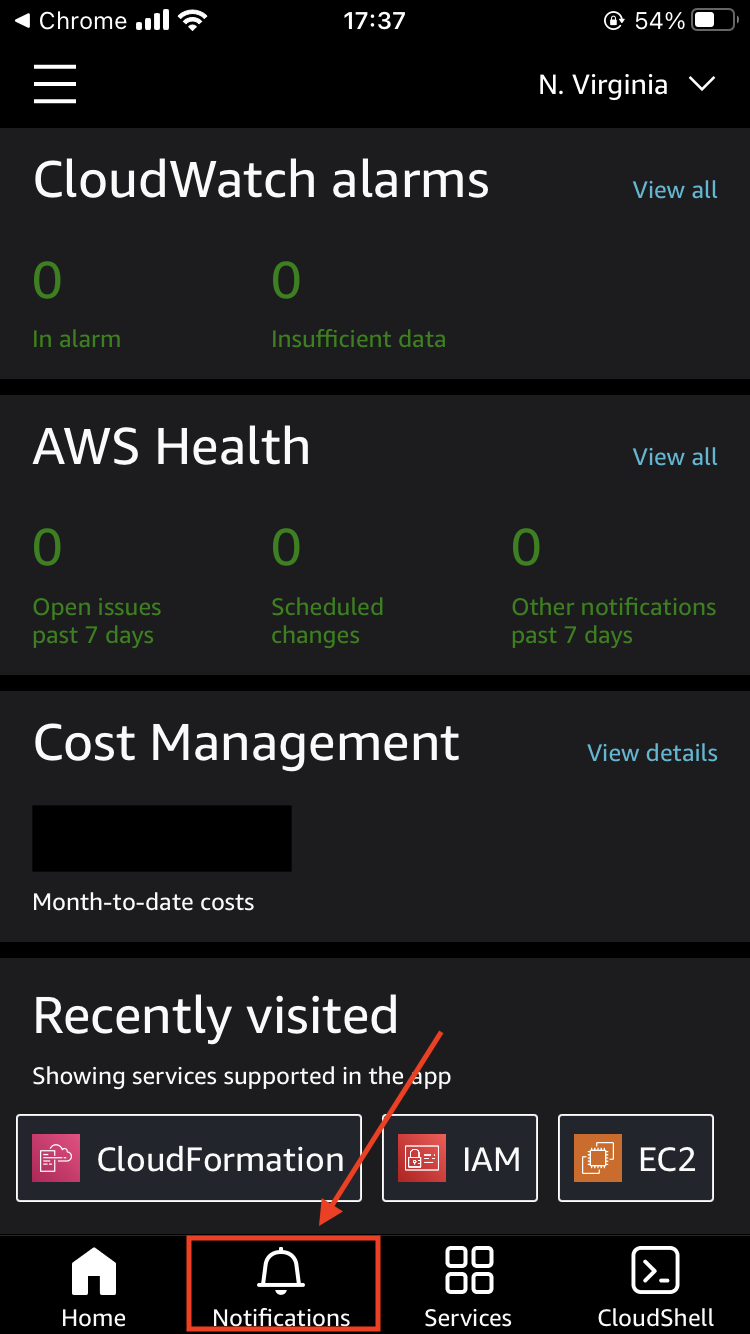Tap the Month-to-date costs value
This screenshot has width=750, height=1334.
coord(161,838)
